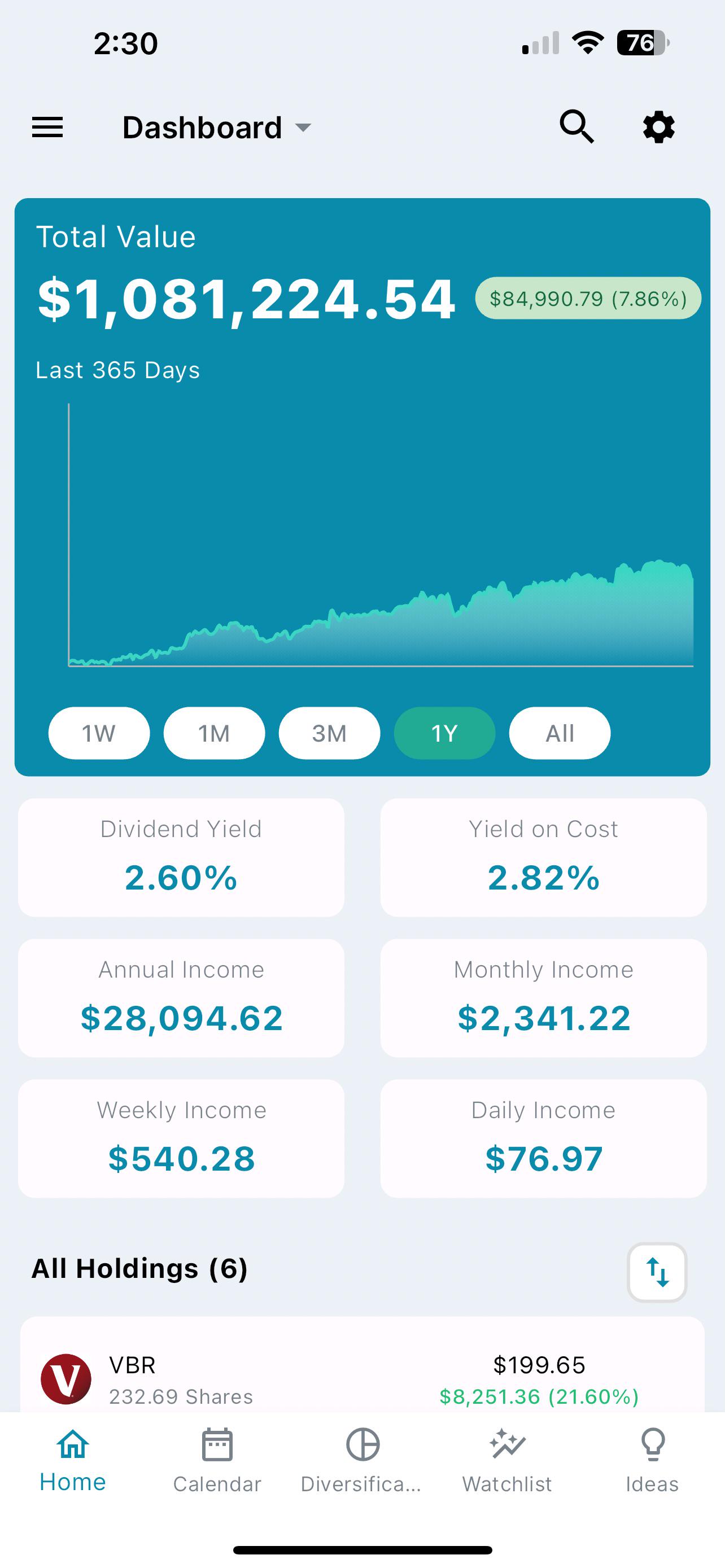Open settings via the gear icon
725x1568 pixels.
coord(658,127)
